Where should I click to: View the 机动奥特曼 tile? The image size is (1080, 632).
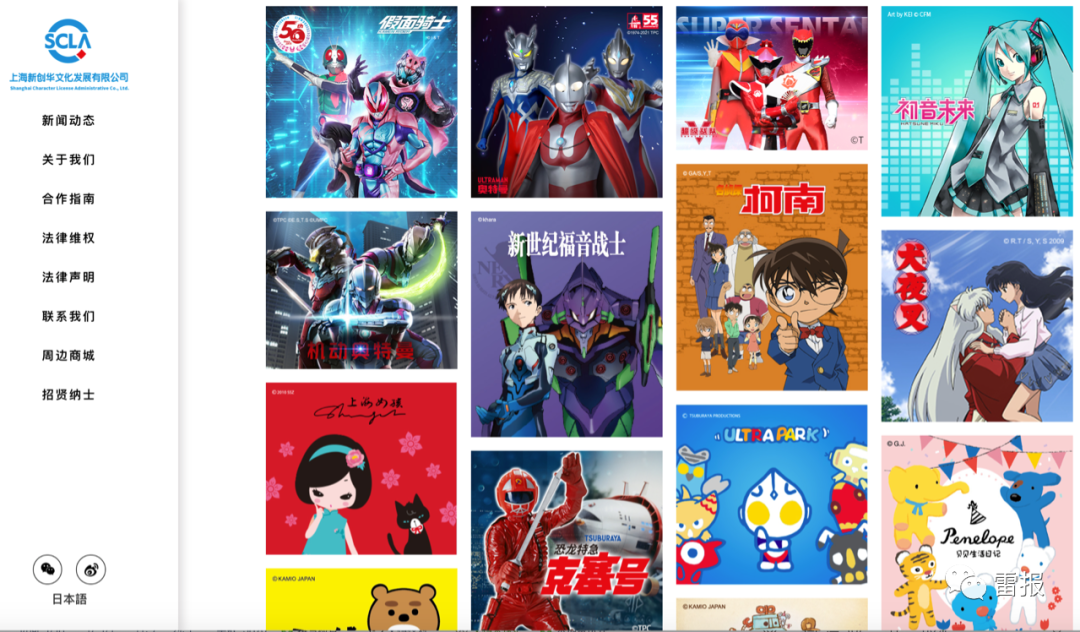pyautogui.click(x=361, y=290)
